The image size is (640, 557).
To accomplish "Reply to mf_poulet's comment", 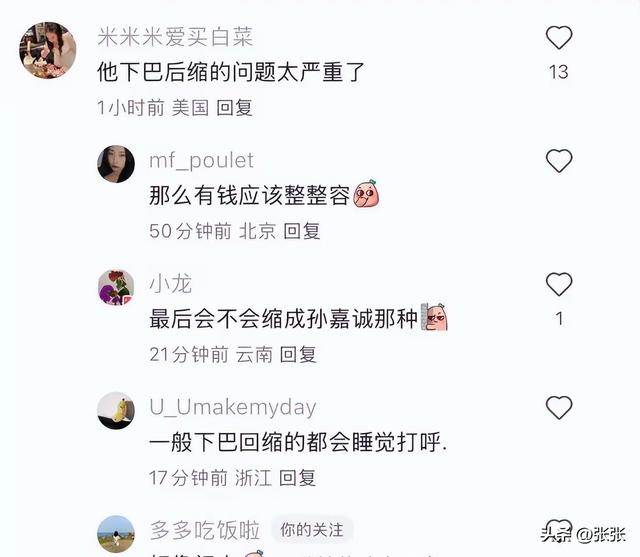I will [x=301, y=231].
